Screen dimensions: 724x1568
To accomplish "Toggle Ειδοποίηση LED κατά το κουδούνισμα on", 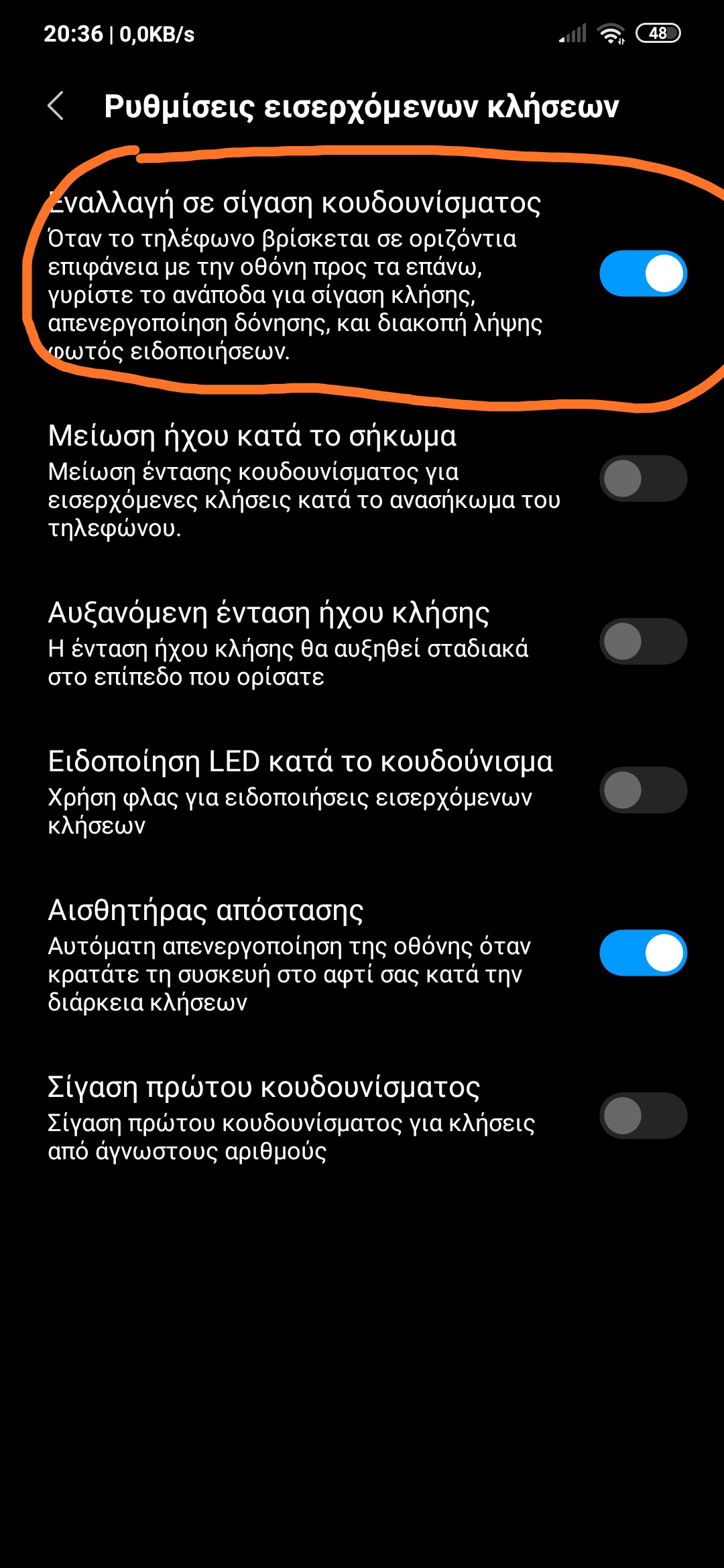I will (642, 790).
